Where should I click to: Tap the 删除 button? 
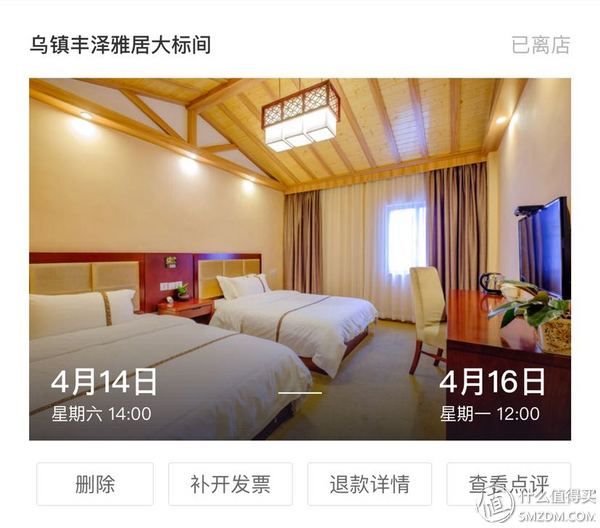pyautogui.click(x=95, y=484)
